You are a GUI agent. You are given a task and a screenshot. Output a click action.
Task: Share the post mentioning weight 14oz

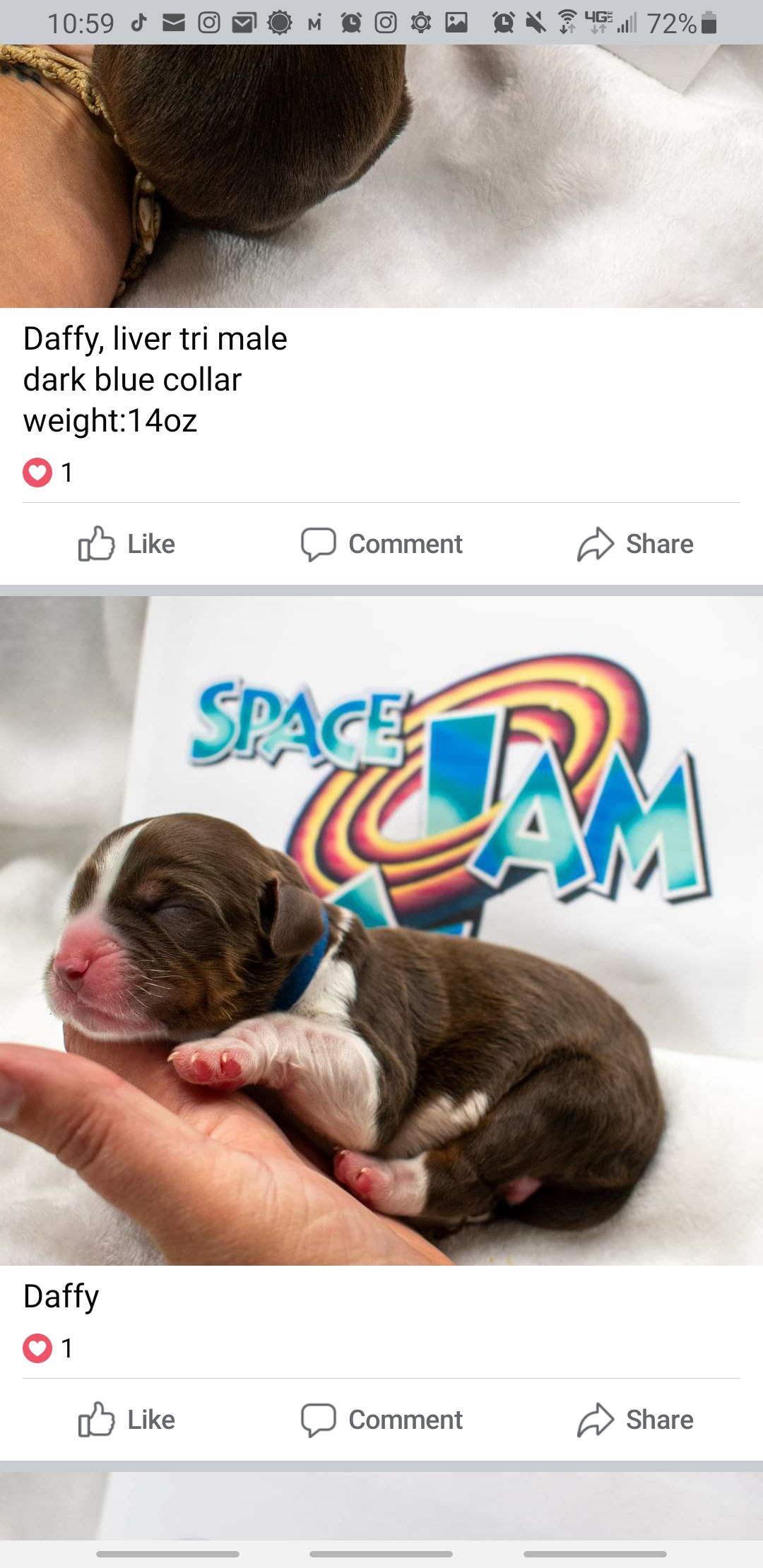[x=635, y=544]
